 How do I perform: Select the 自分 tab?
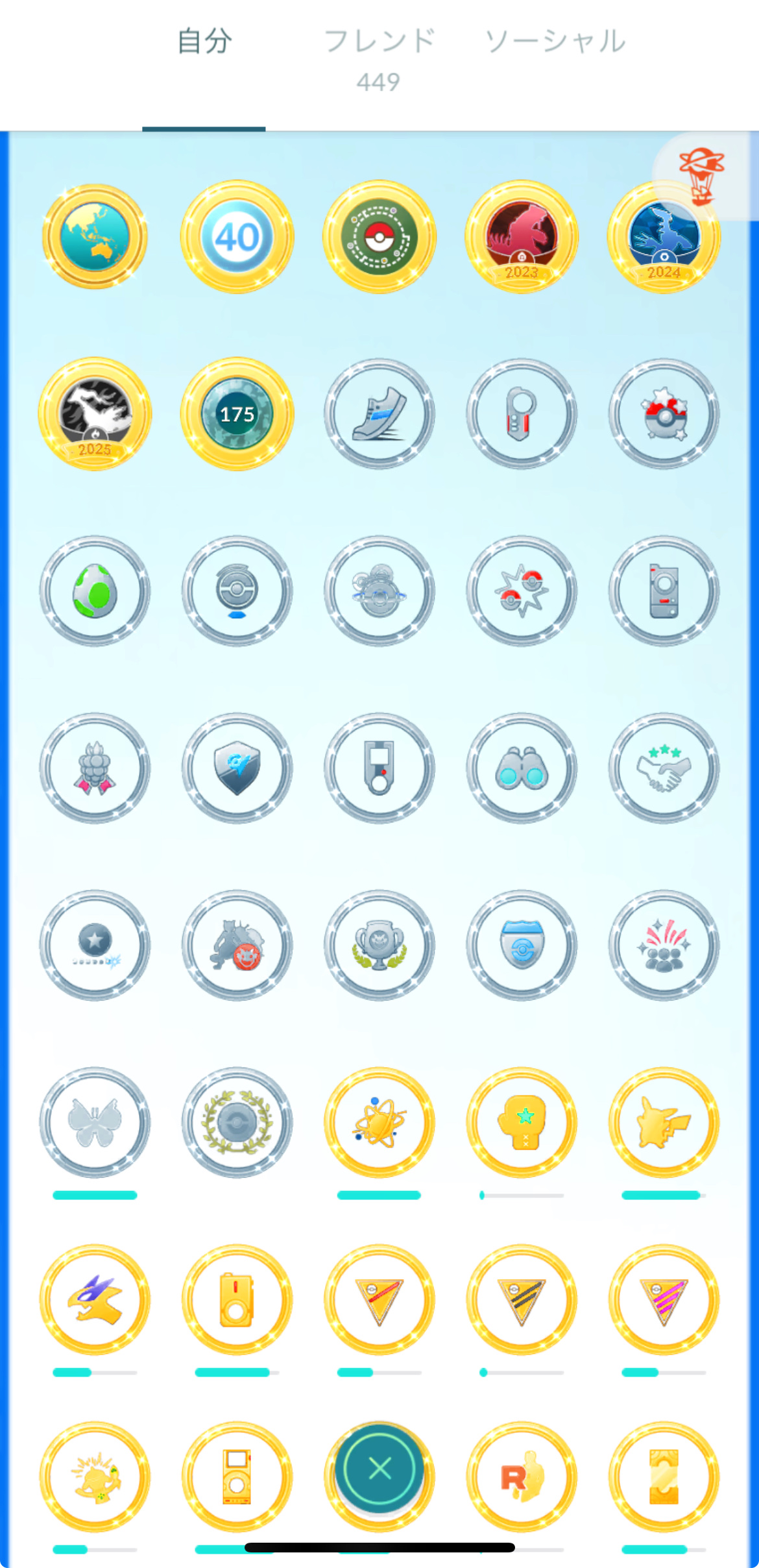(x=204, y=42)
